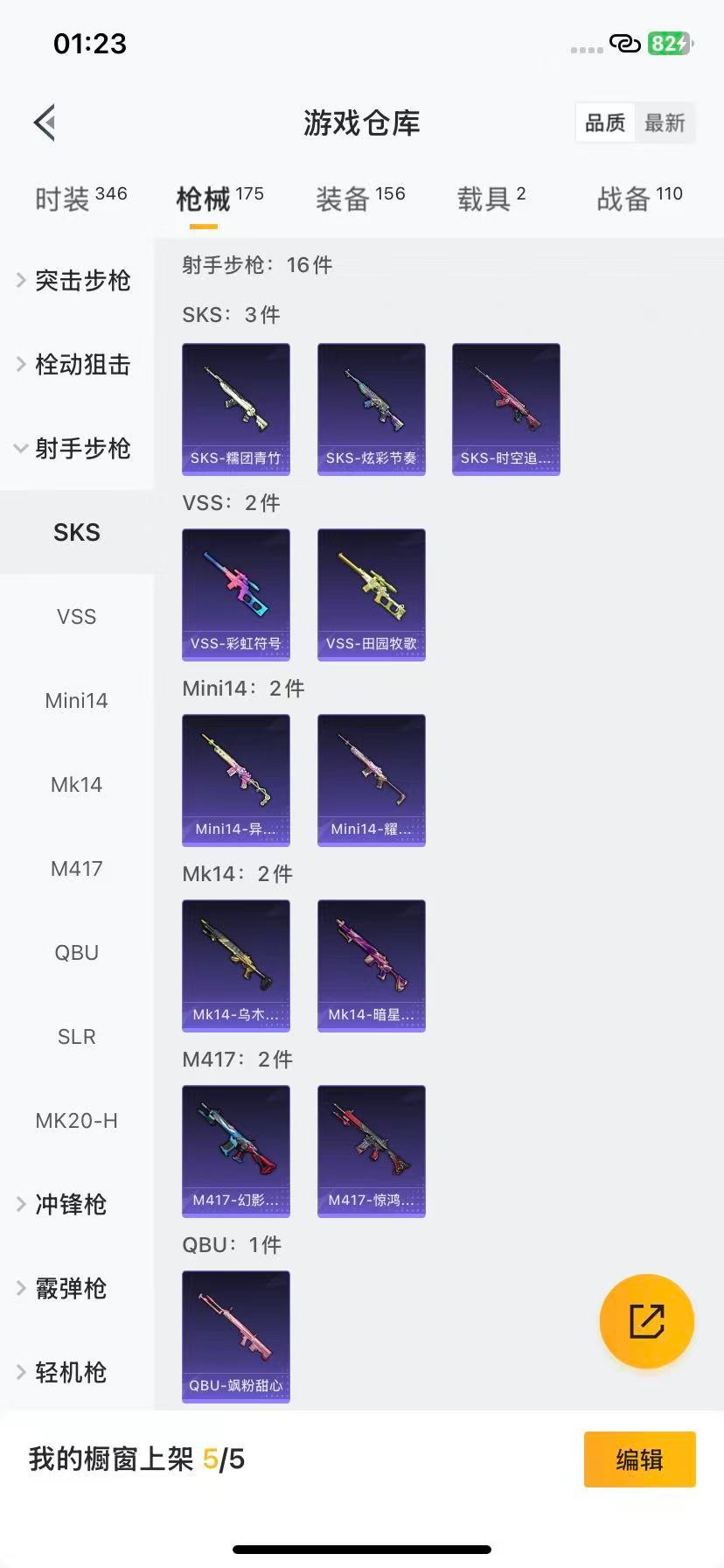
Task: View the VSS-田园牧歌 skin
Action: click(x=371, y=594)
